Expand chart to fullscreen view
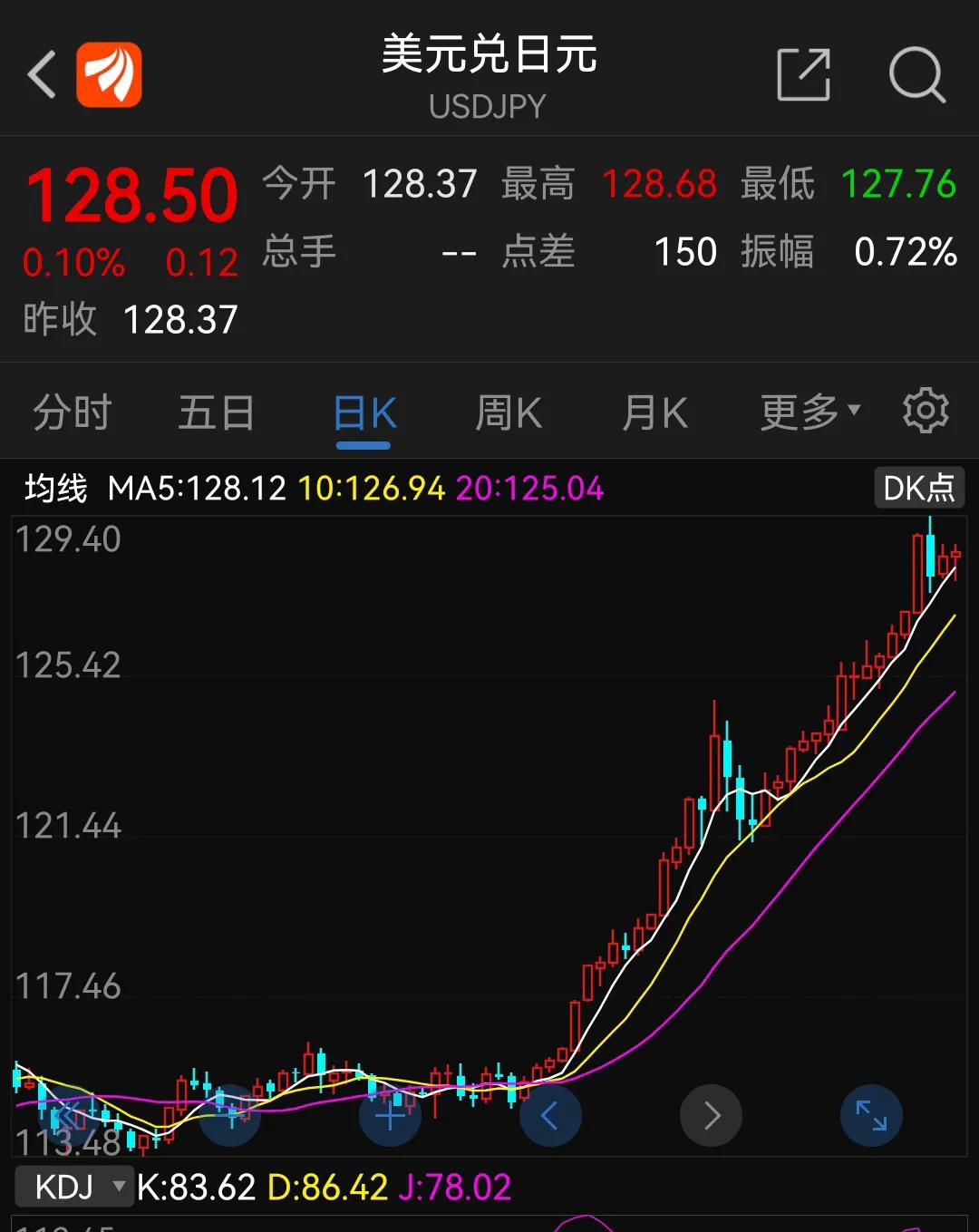 click(x=871, y=1116)
